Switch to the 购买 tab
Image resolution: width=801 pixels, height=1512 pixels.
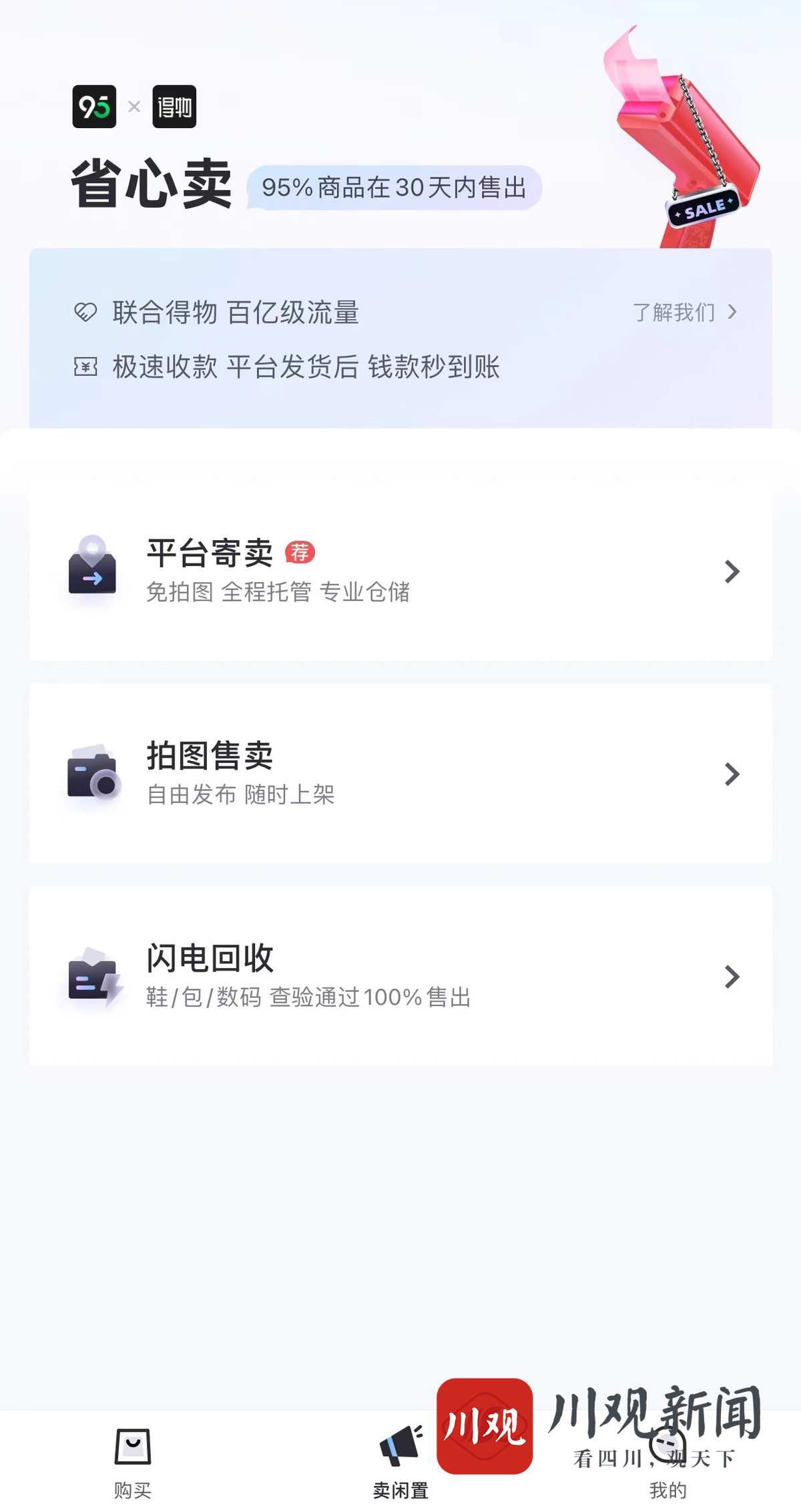(x=133, y=1463)
